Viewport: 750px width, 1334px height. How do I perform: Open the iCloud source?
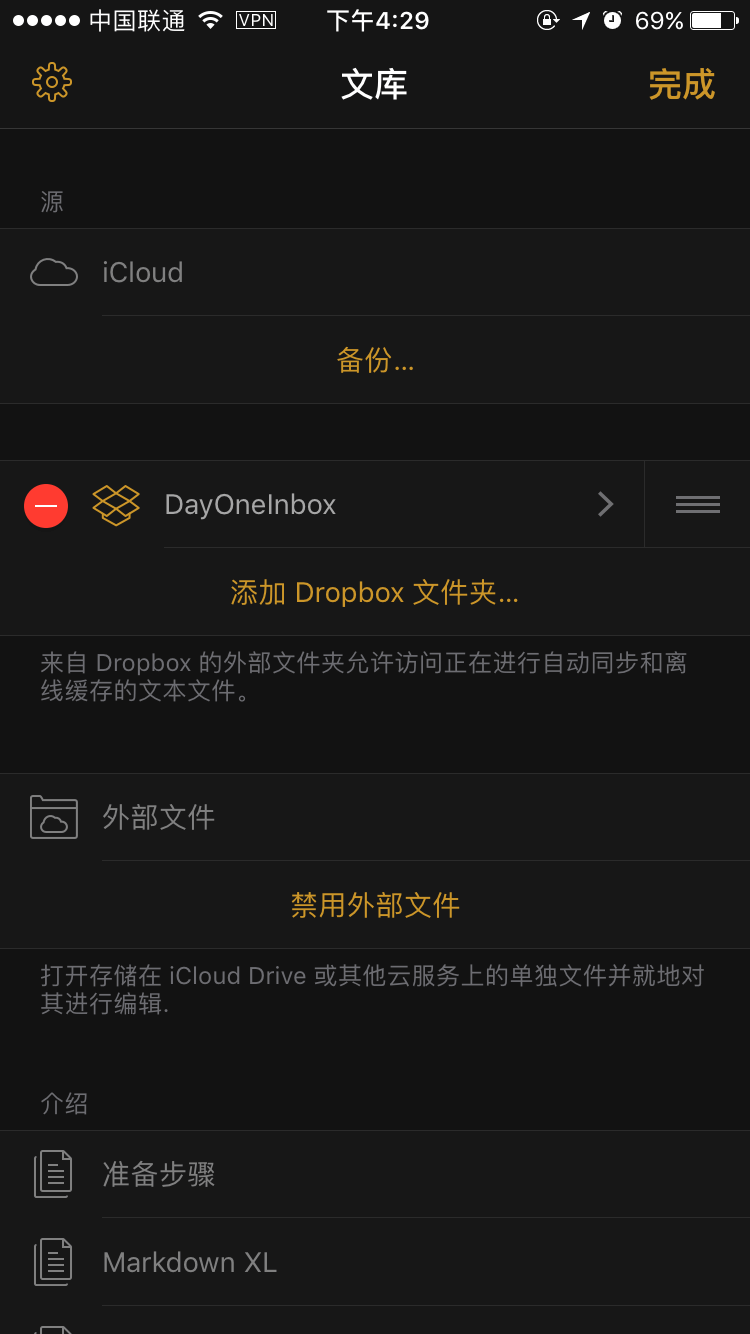tap(375, 272)
